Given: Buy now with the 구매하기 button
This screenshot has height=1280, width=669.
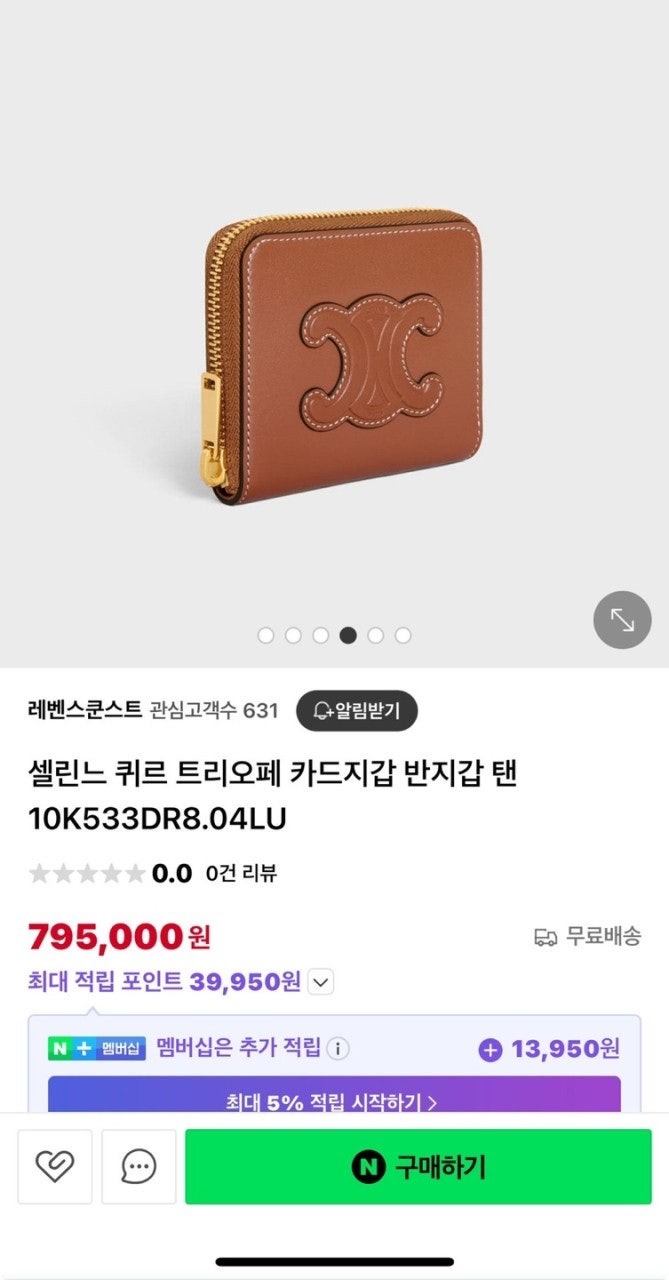Looking at the screenshot, I should [x=418, y=1166].
